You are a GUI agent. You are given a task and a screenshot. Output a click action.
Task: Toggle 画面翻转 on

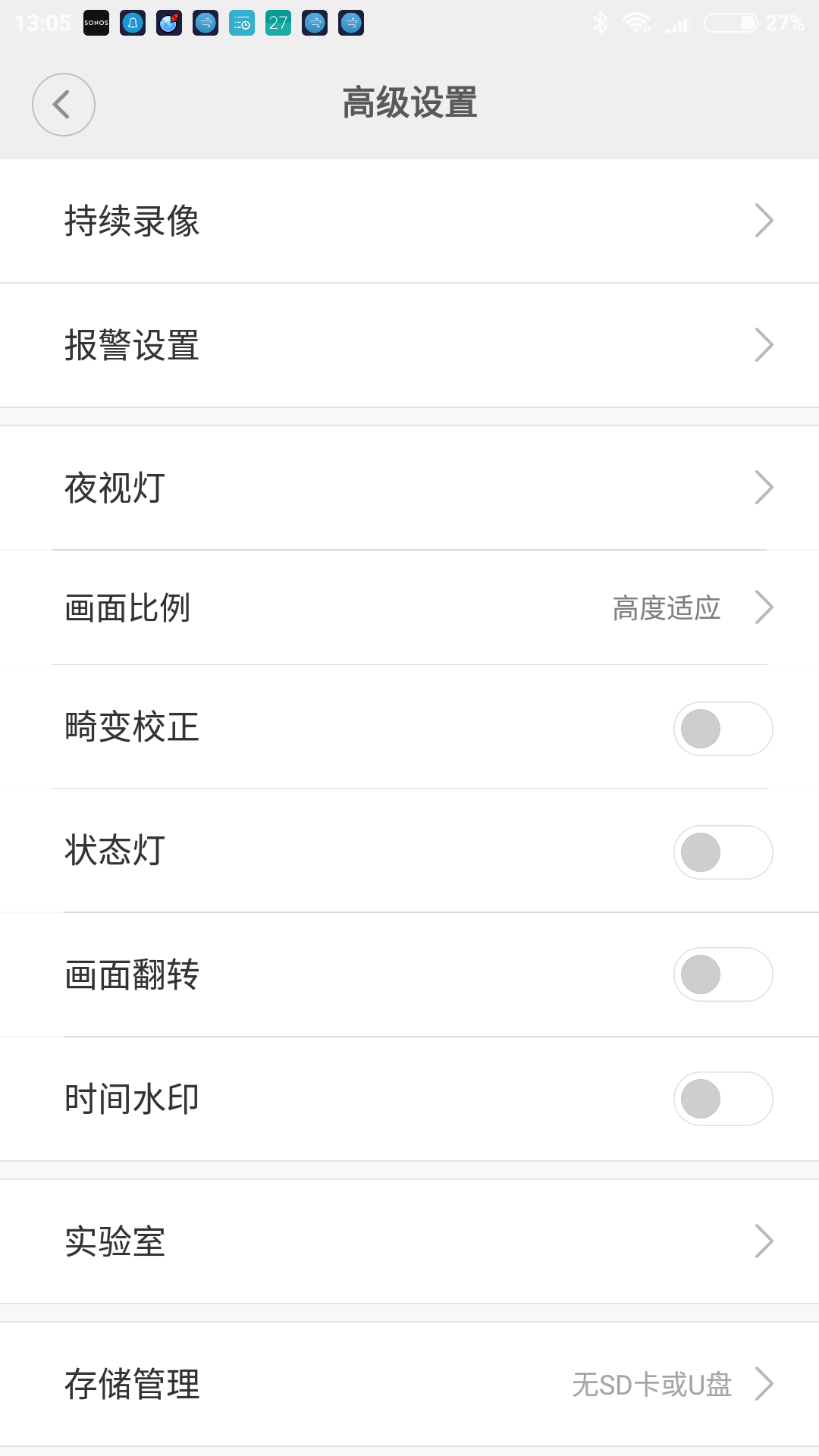(x=723, y=974)
